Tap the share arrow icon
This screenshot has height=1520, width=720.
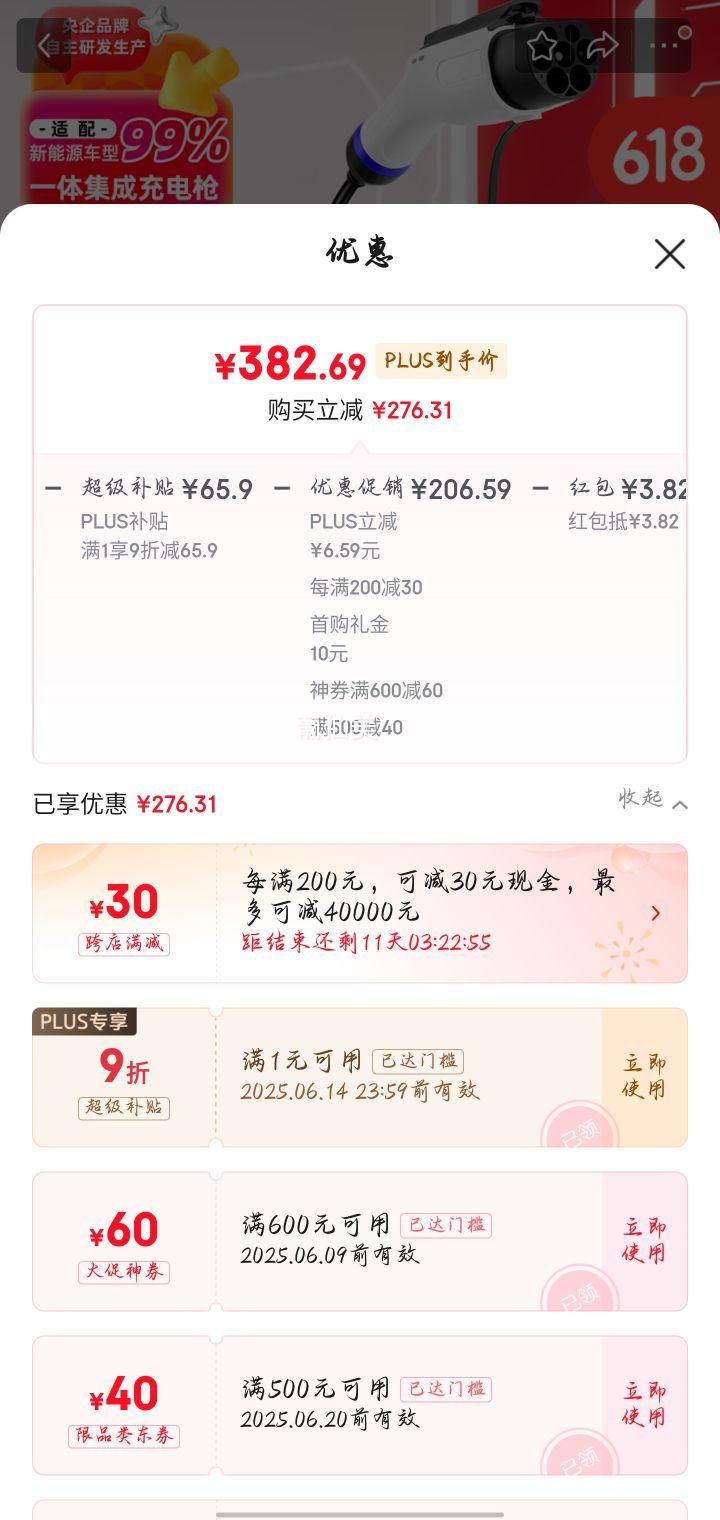pos(601,45)
